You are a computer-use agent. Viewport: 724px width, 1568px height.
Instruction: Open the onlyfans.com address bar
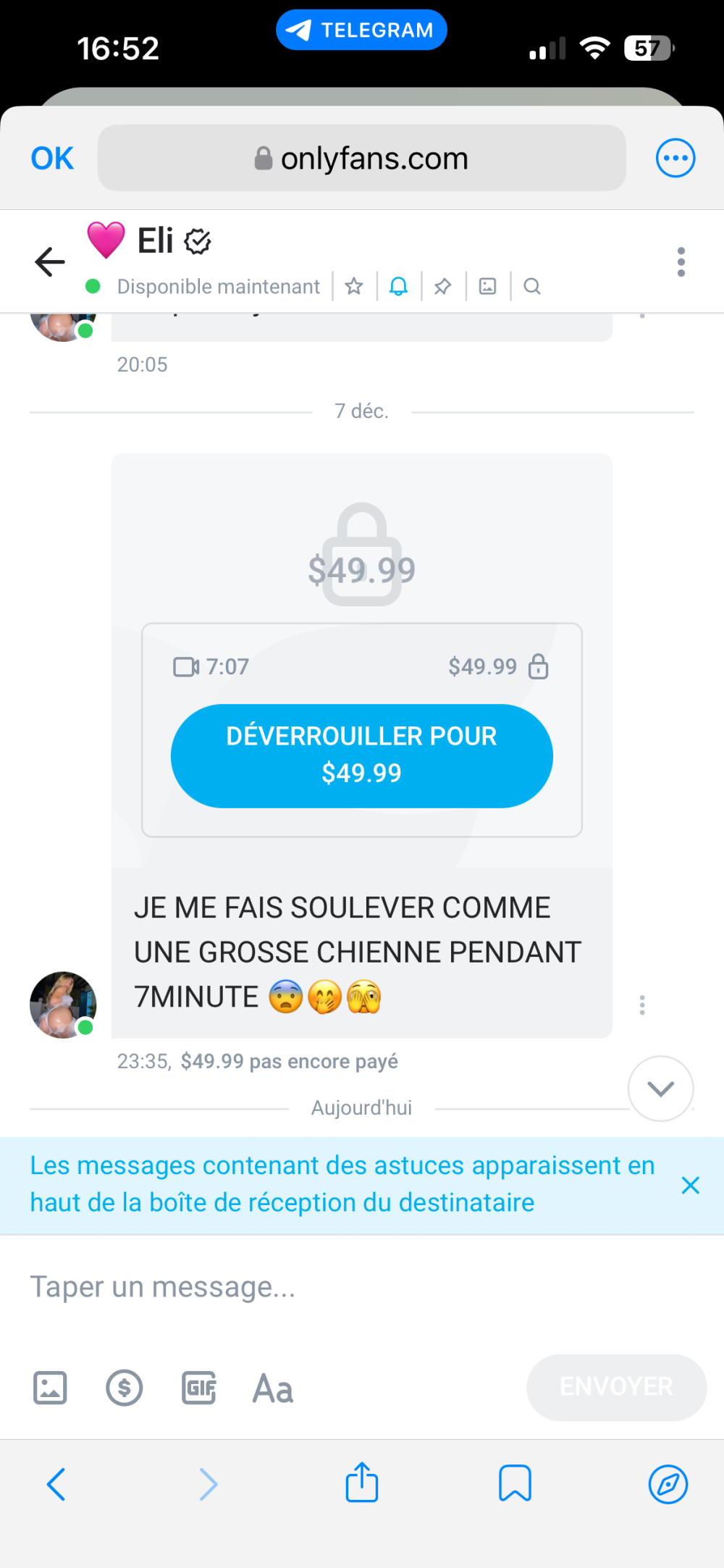pyautogui.click(x=361, y=158)
